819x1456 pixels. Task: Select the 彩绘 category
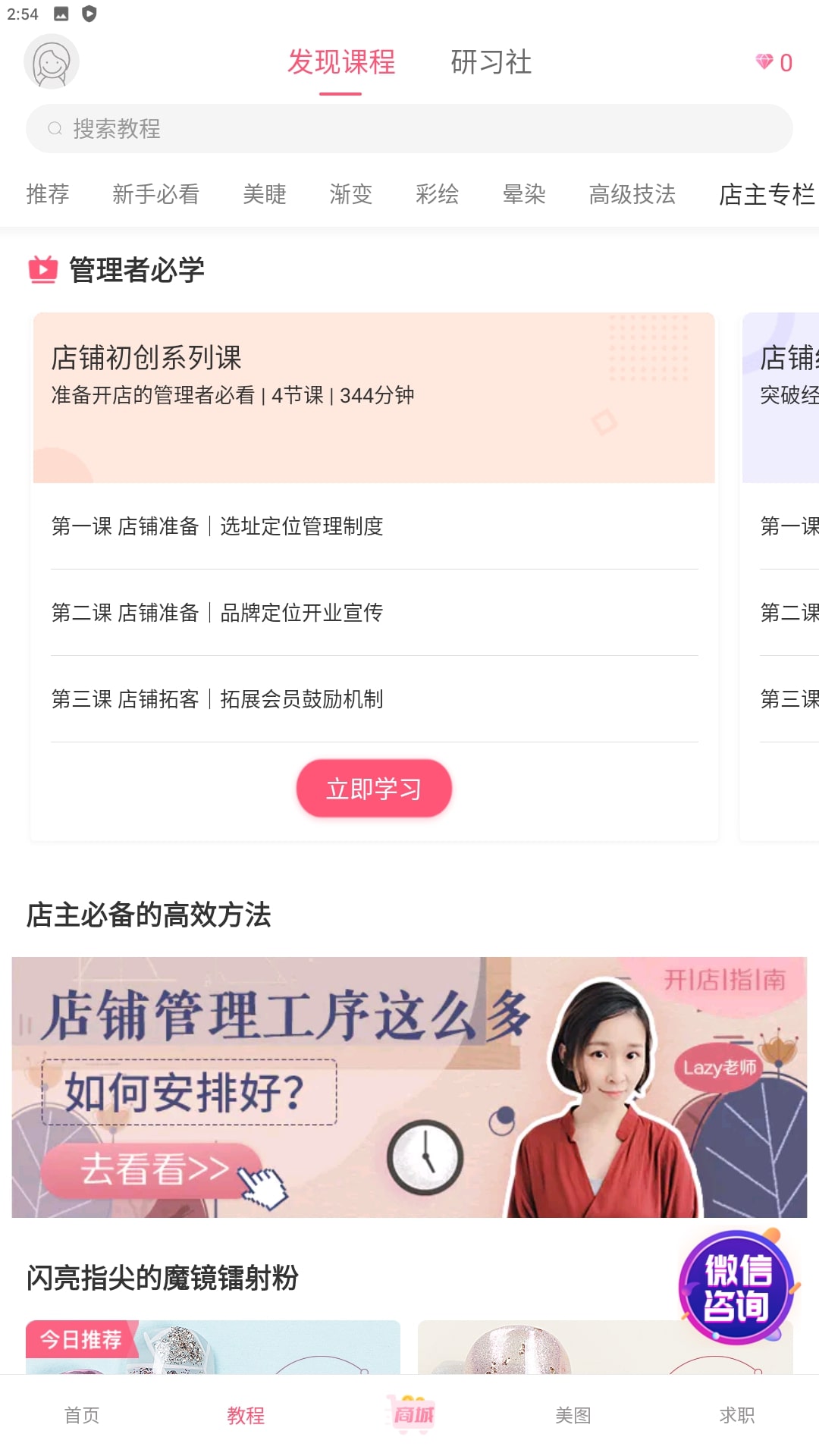point(437,194)
